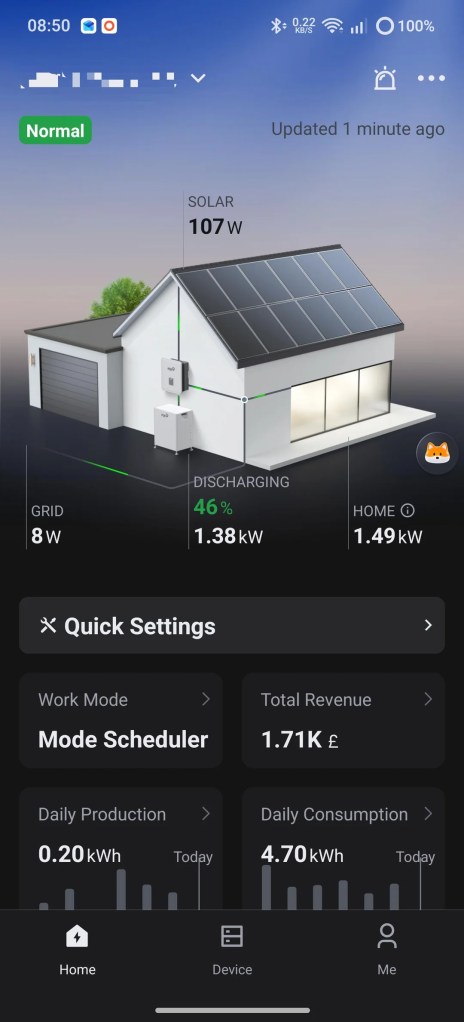Show the HOME info tooltip
The height and width of the screenshot is (1022, 464).
(x=408, y=510)
